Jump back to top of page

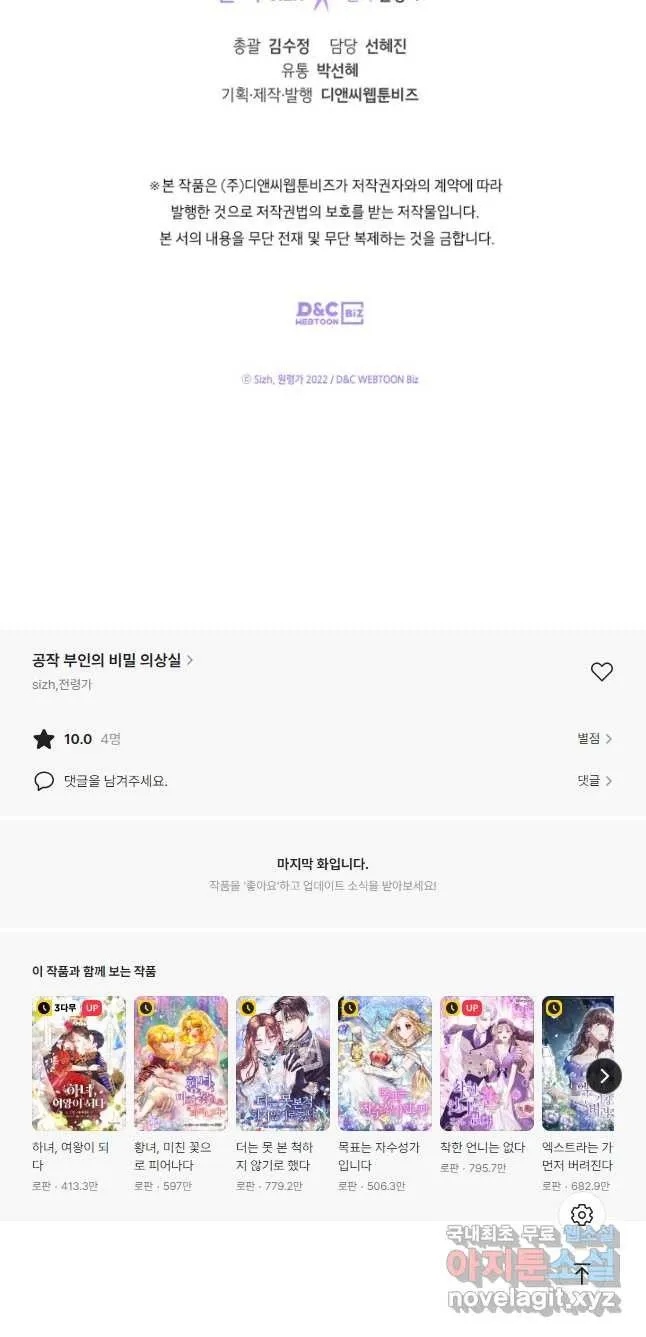coord(582,1273)
